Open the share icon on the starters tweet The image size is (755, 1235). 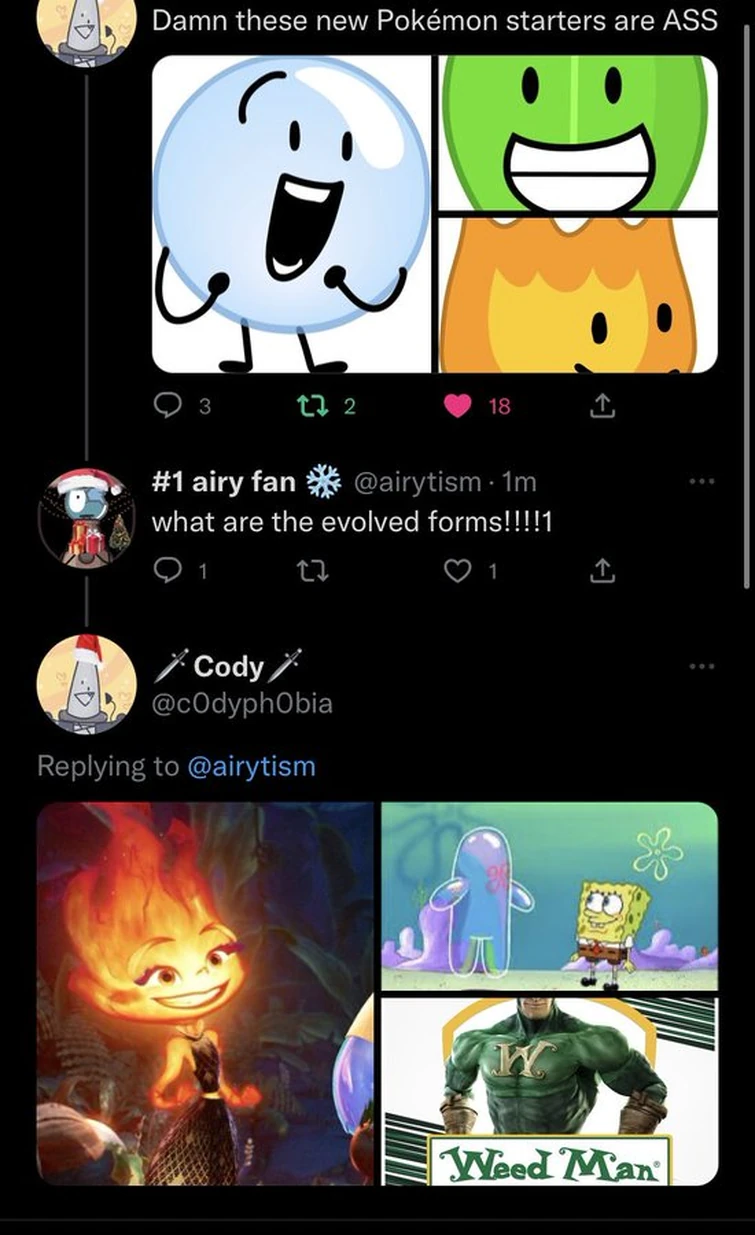(605, 405)
